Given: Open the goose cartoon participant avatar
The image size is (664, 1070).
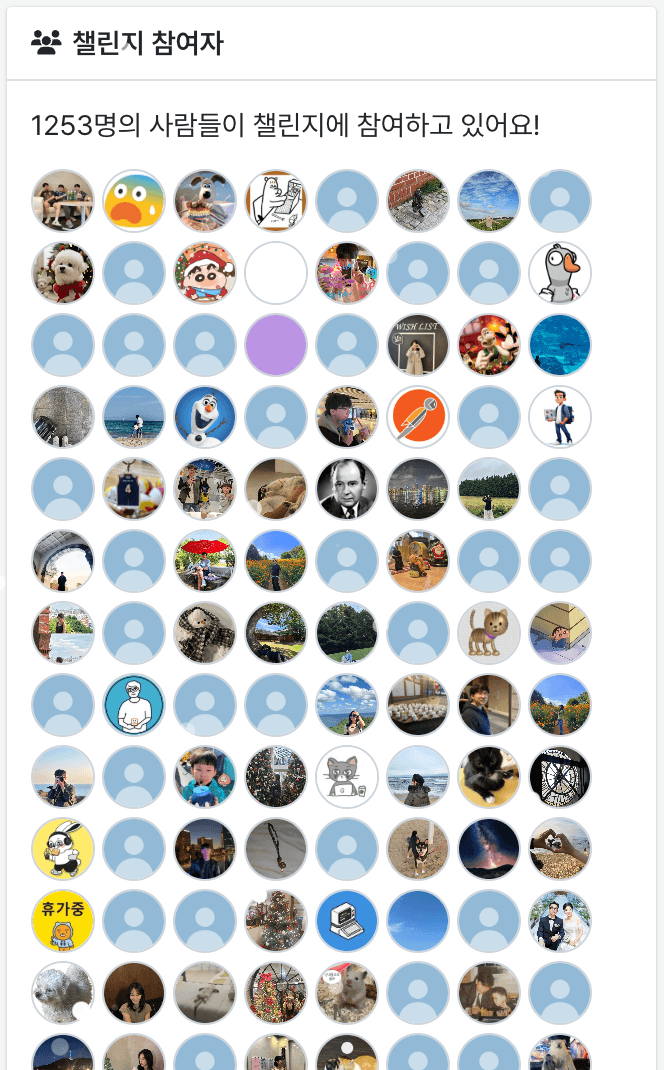Looking at the screenshot, I should click(x=560, y=273).
